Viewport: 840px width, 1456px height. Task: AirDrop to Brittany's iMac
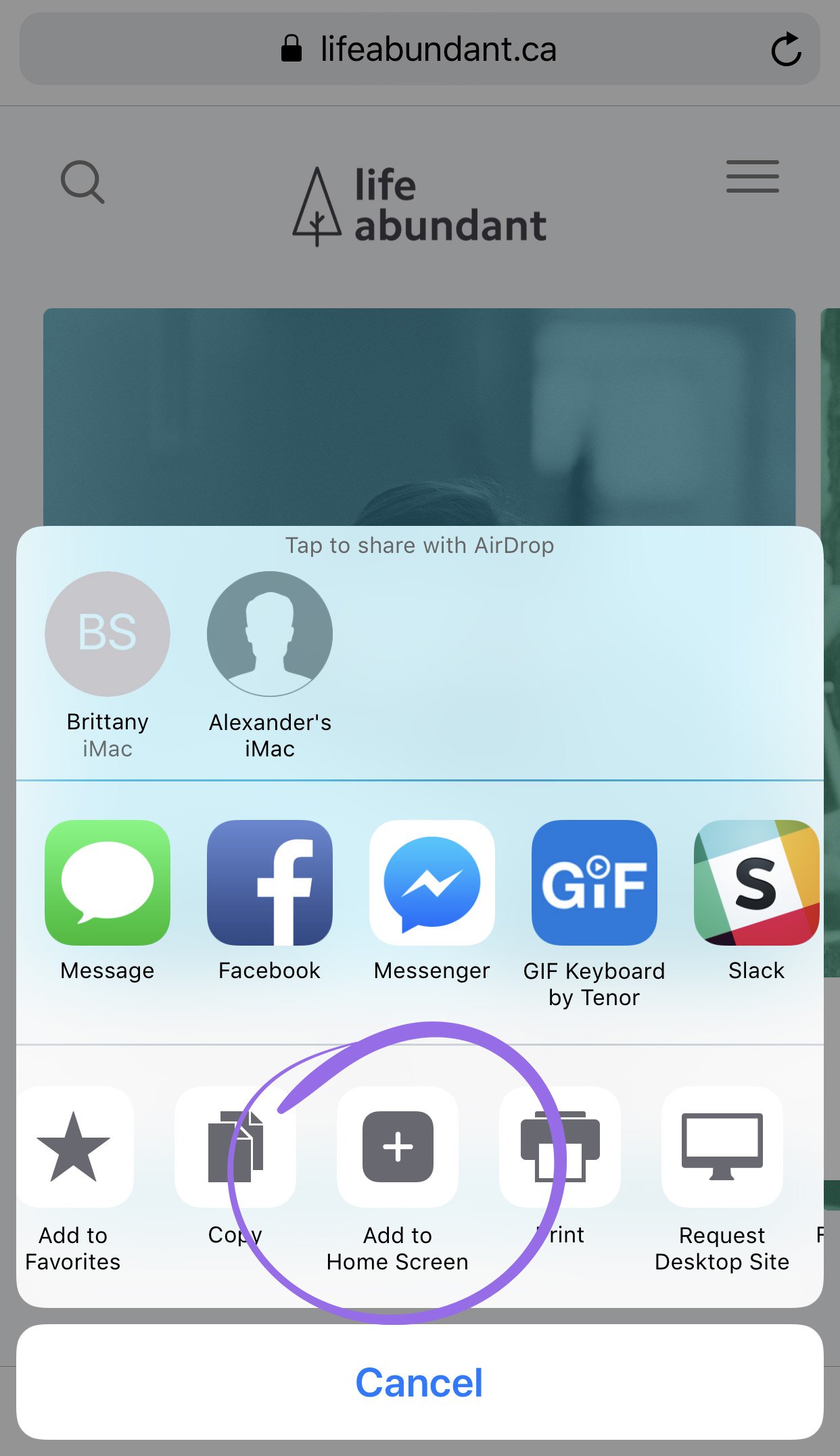[107, 634]
